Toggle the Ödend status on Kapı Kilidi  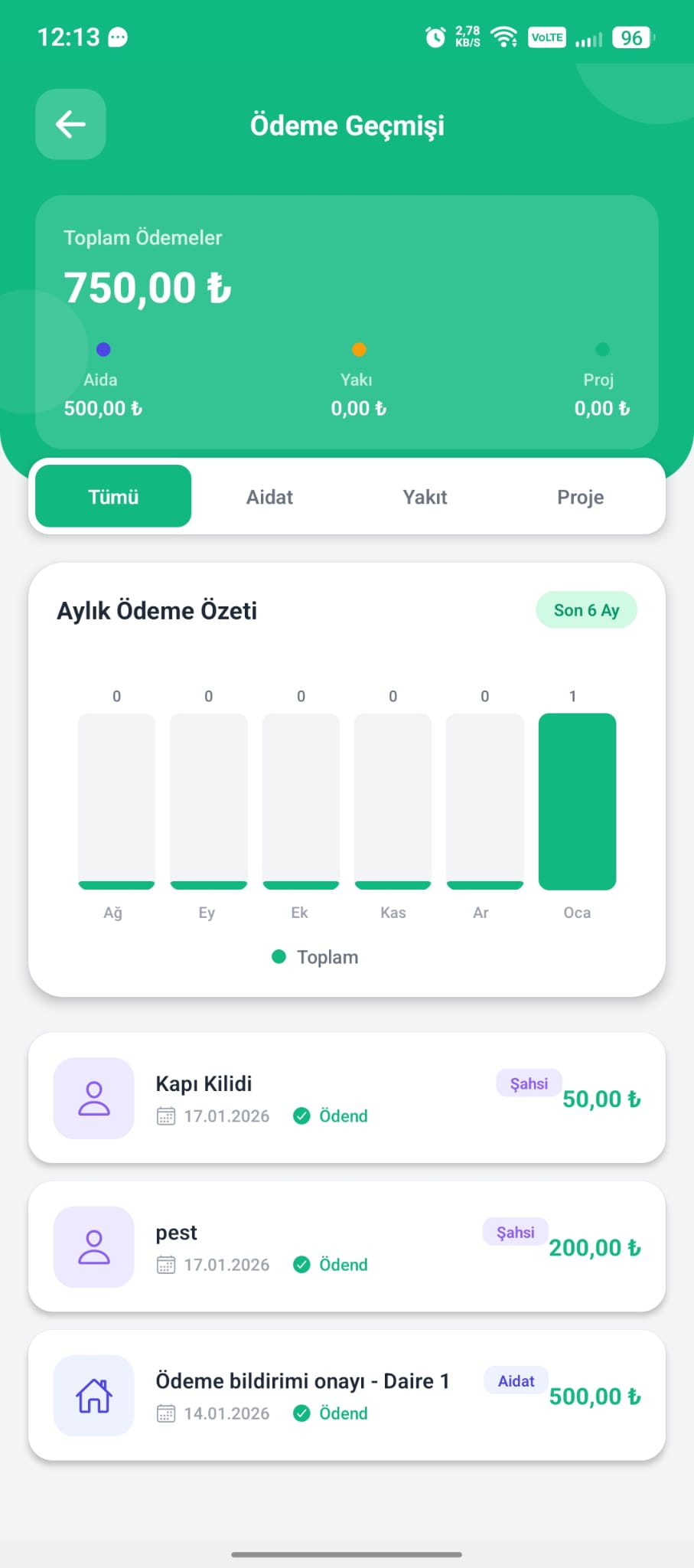coord(329,1116)
